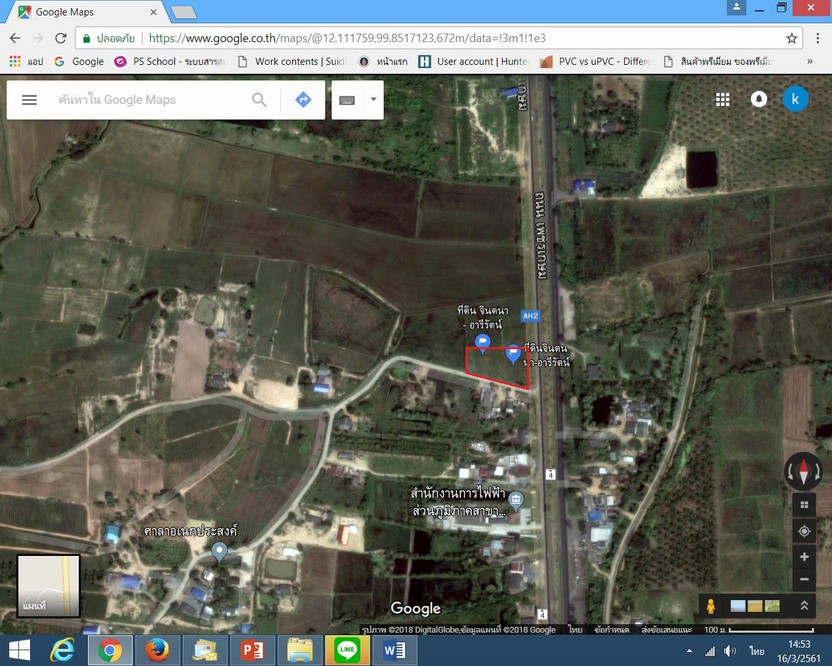Focus the Google Maps search box

tap(140, 100)
